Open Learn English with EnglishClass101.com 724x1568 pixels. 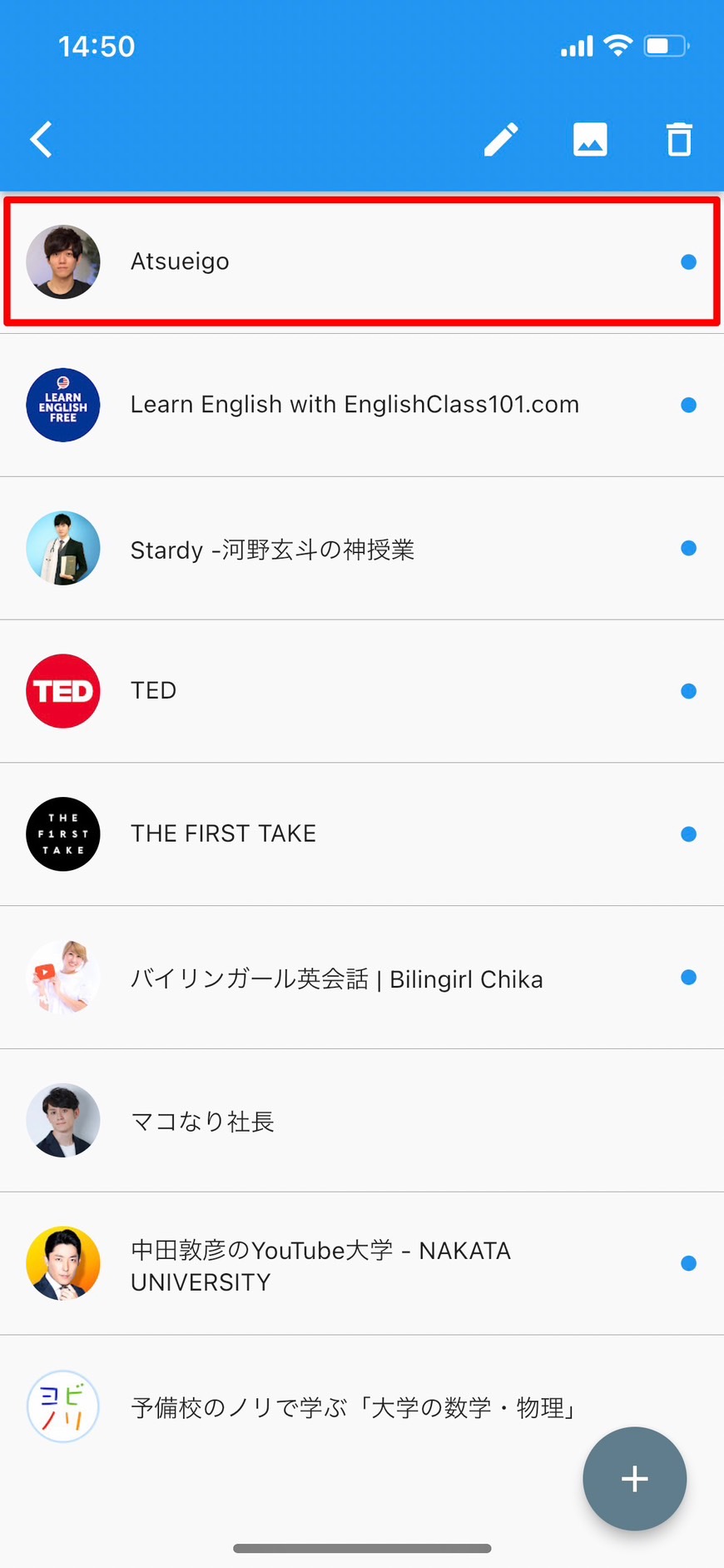(362, 406)
